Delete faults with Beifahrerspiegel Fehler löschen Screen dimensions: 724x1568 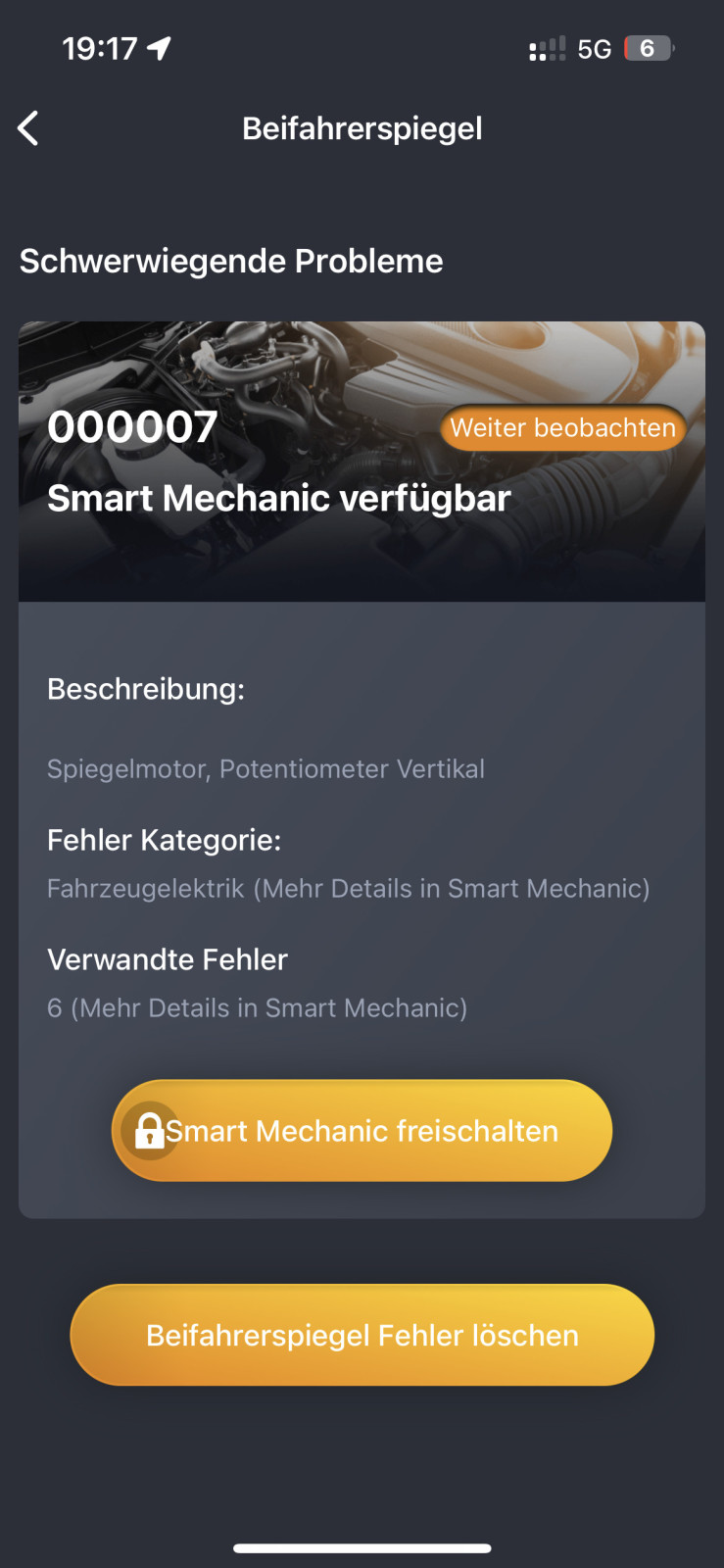(362, 1335)
